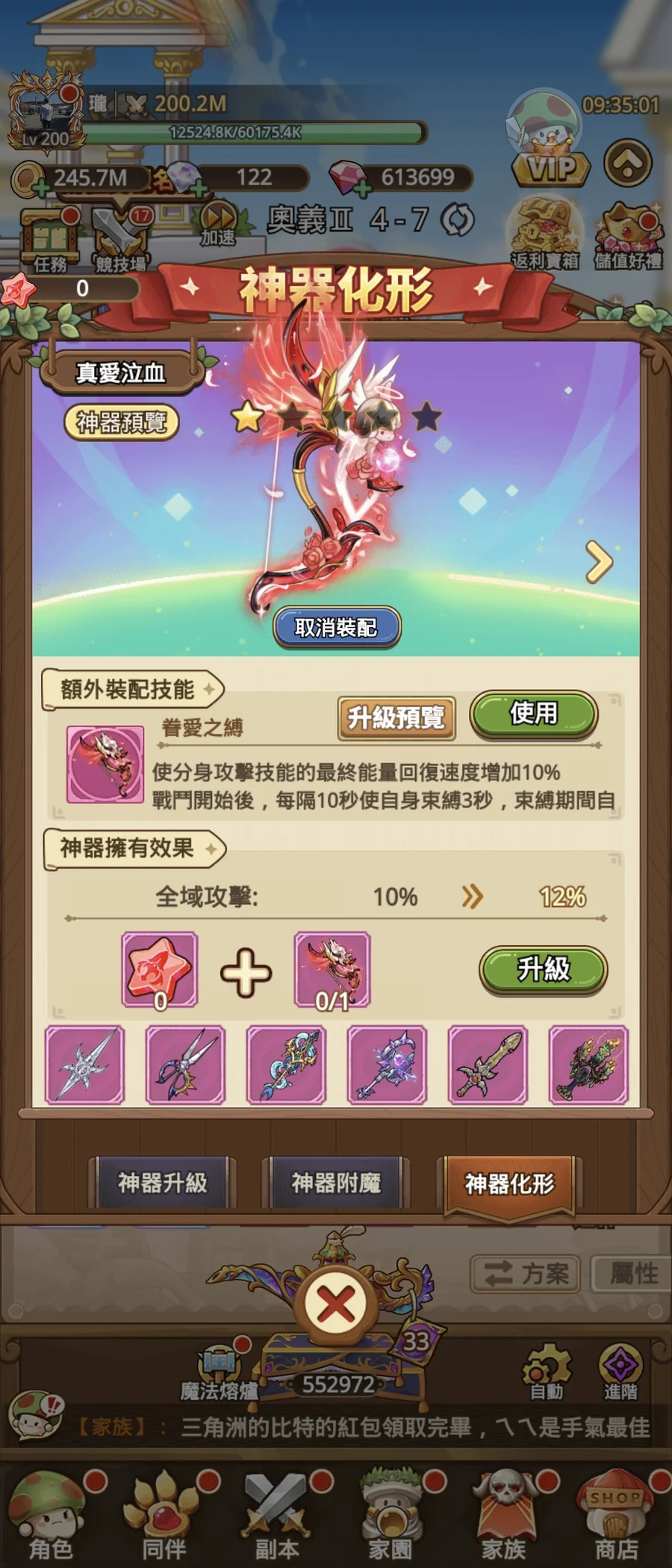Select the shuriken artifact thumbnail

[84, 1065]
